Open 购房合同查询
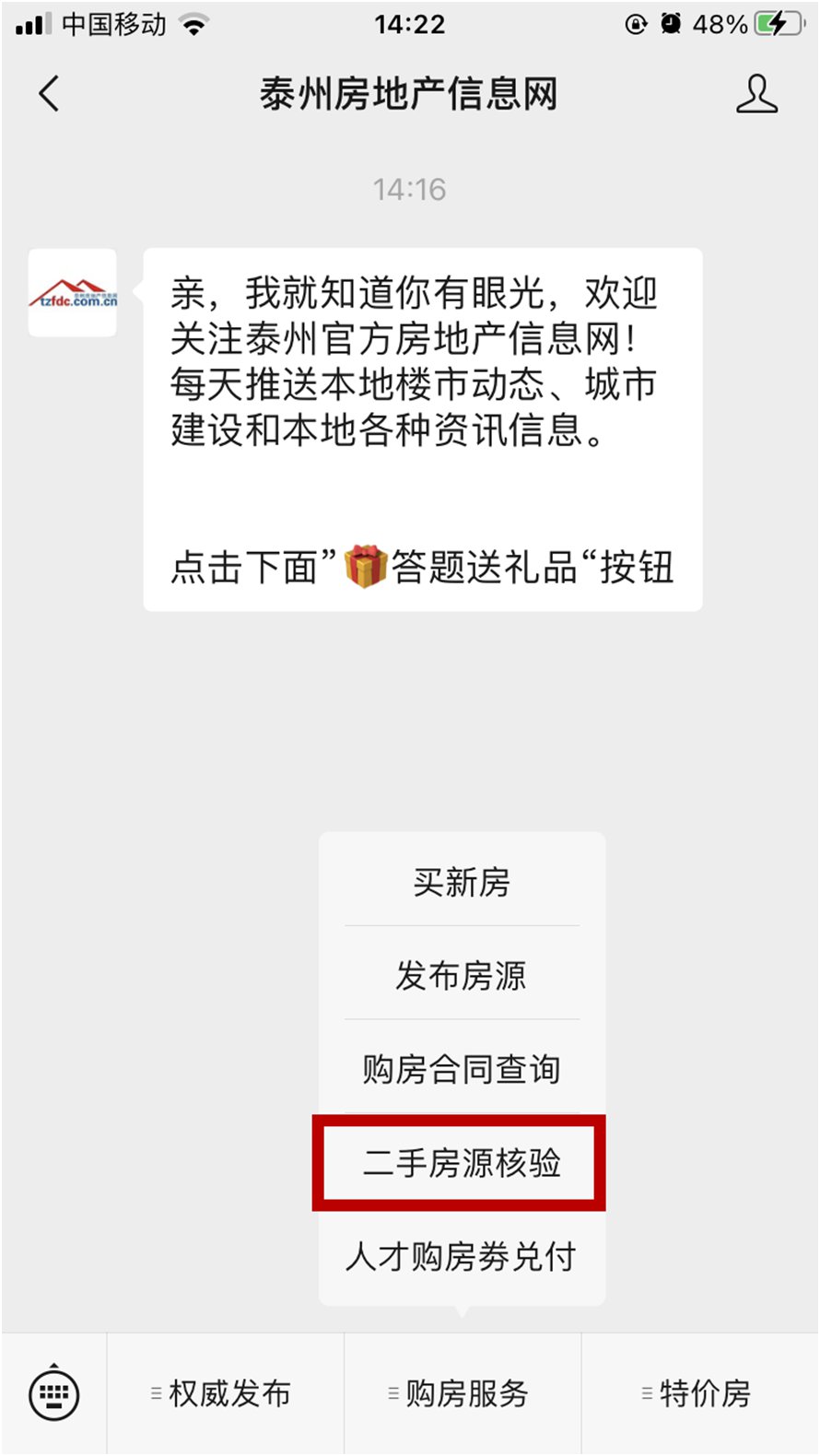This screenshot has width=820, height=1456. click(462, 1069)
